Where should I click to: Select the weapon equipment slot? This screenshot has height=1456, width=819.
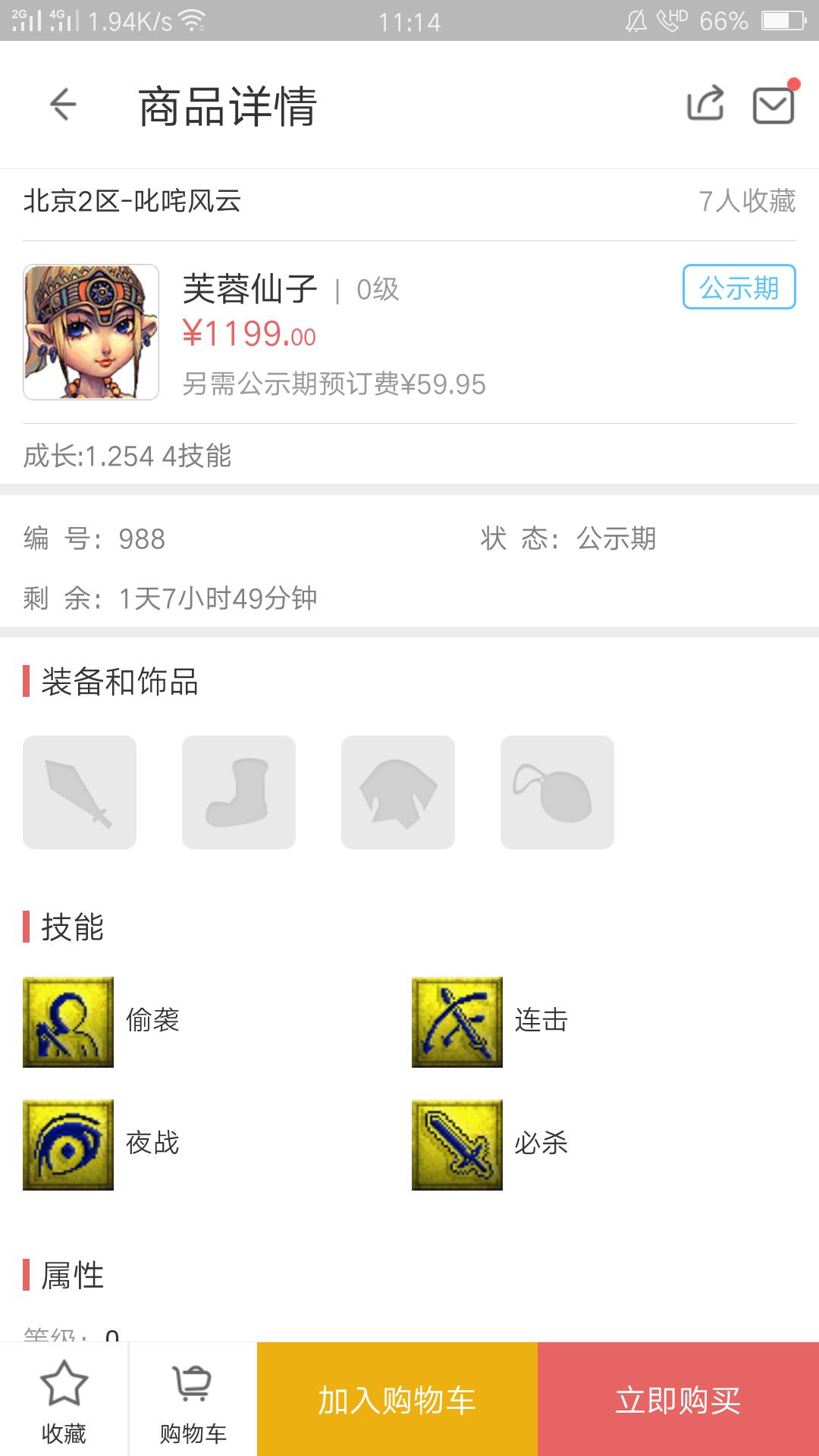(x=80, y=792)
